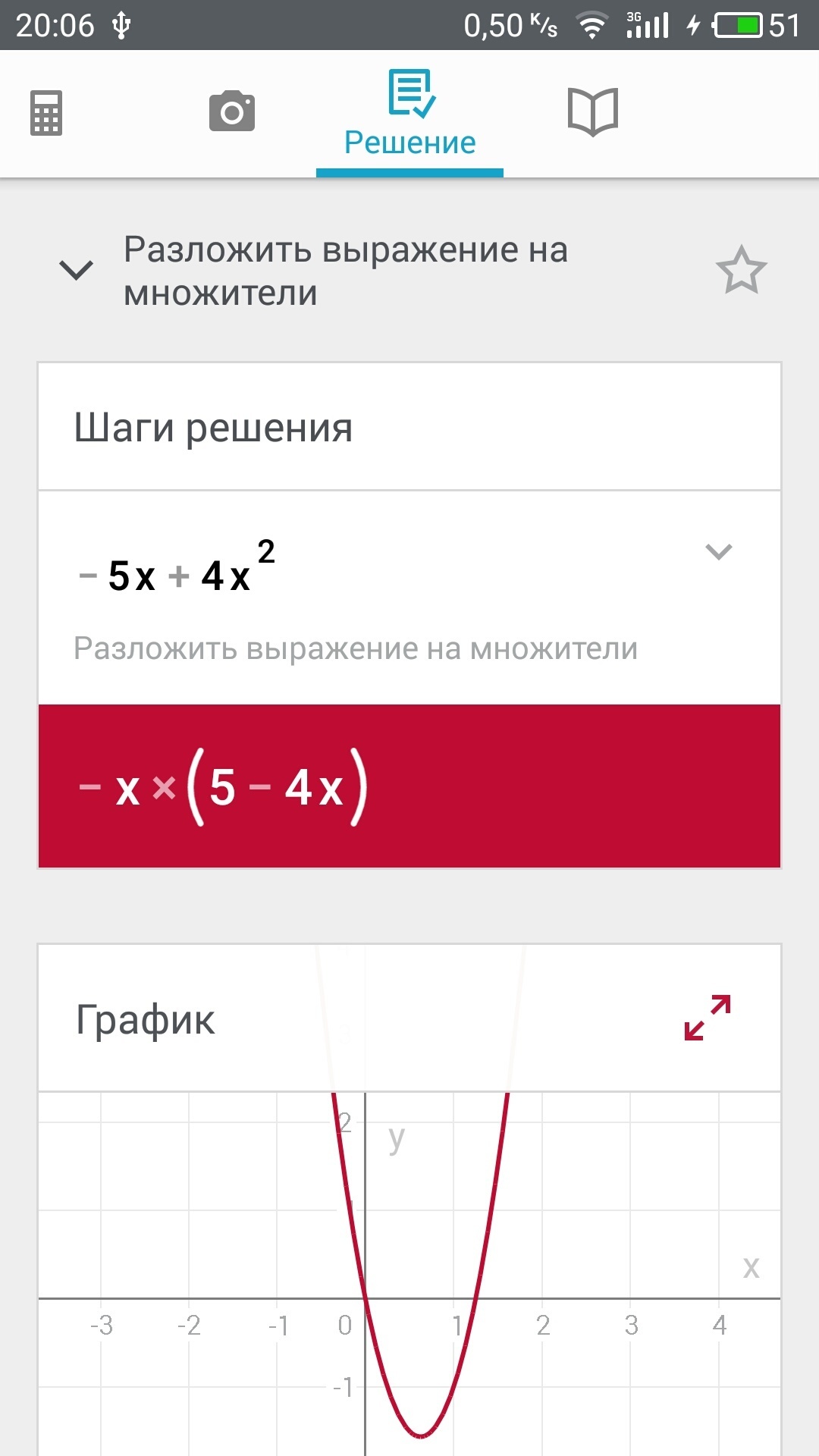This screenshot has height=1456, width=819.
Task: Mark solution as favorite with star
Action: coord(741,270)
